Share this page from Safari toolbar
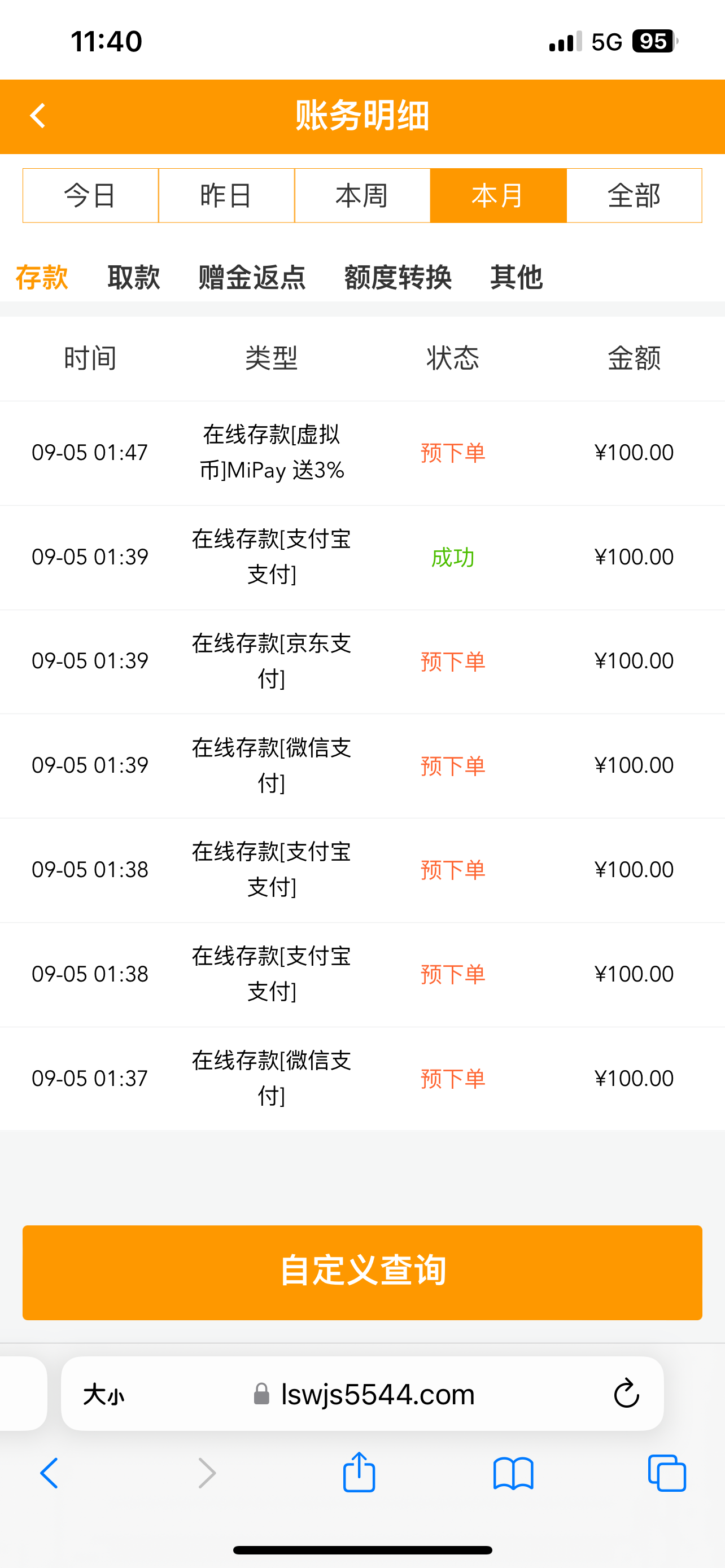Image resolution: width=725 pixels, height=1568 pixels. point(359,1473)
